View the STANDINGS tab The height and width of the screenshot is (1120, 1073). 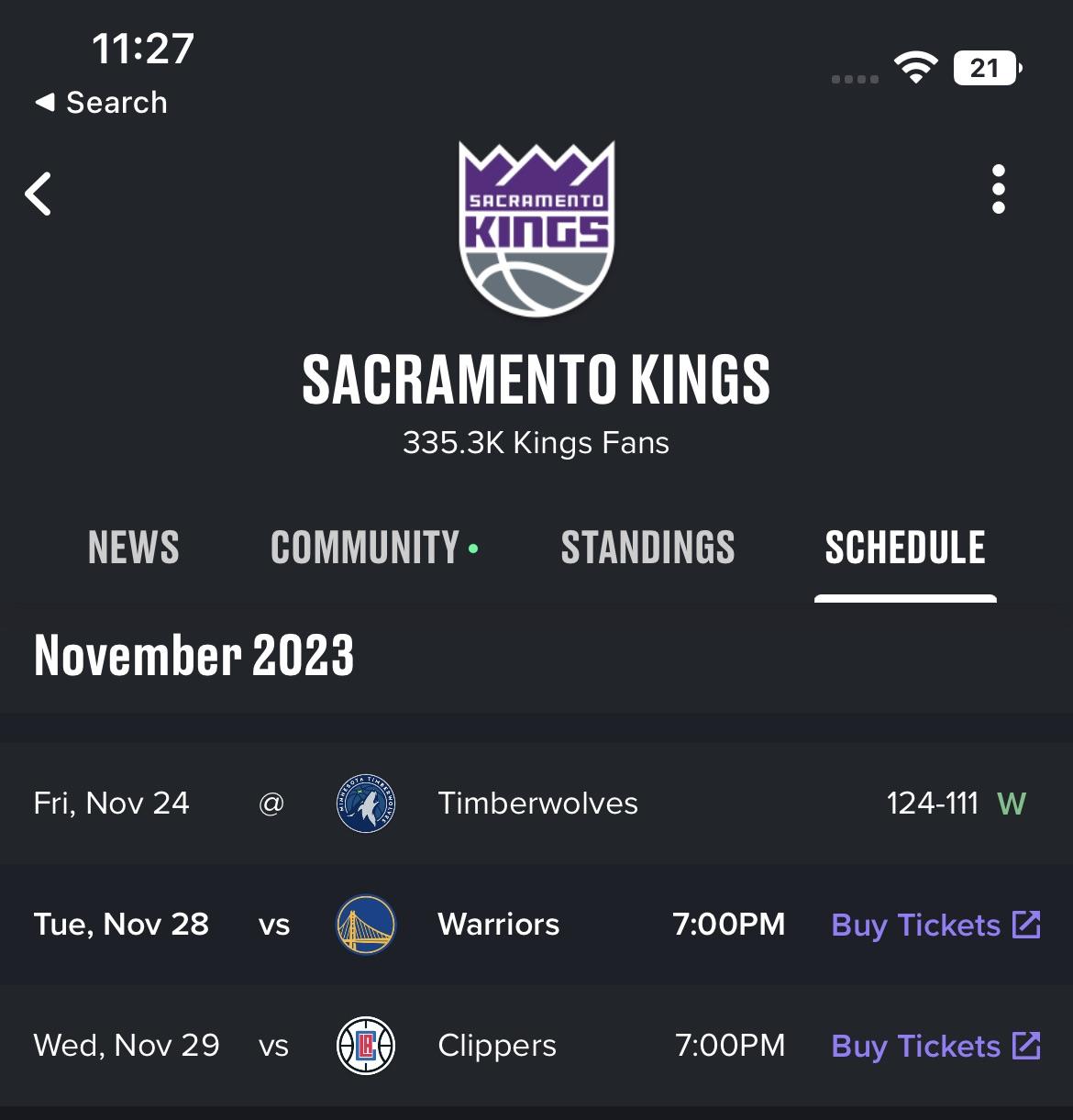click(x=647, y=547)
